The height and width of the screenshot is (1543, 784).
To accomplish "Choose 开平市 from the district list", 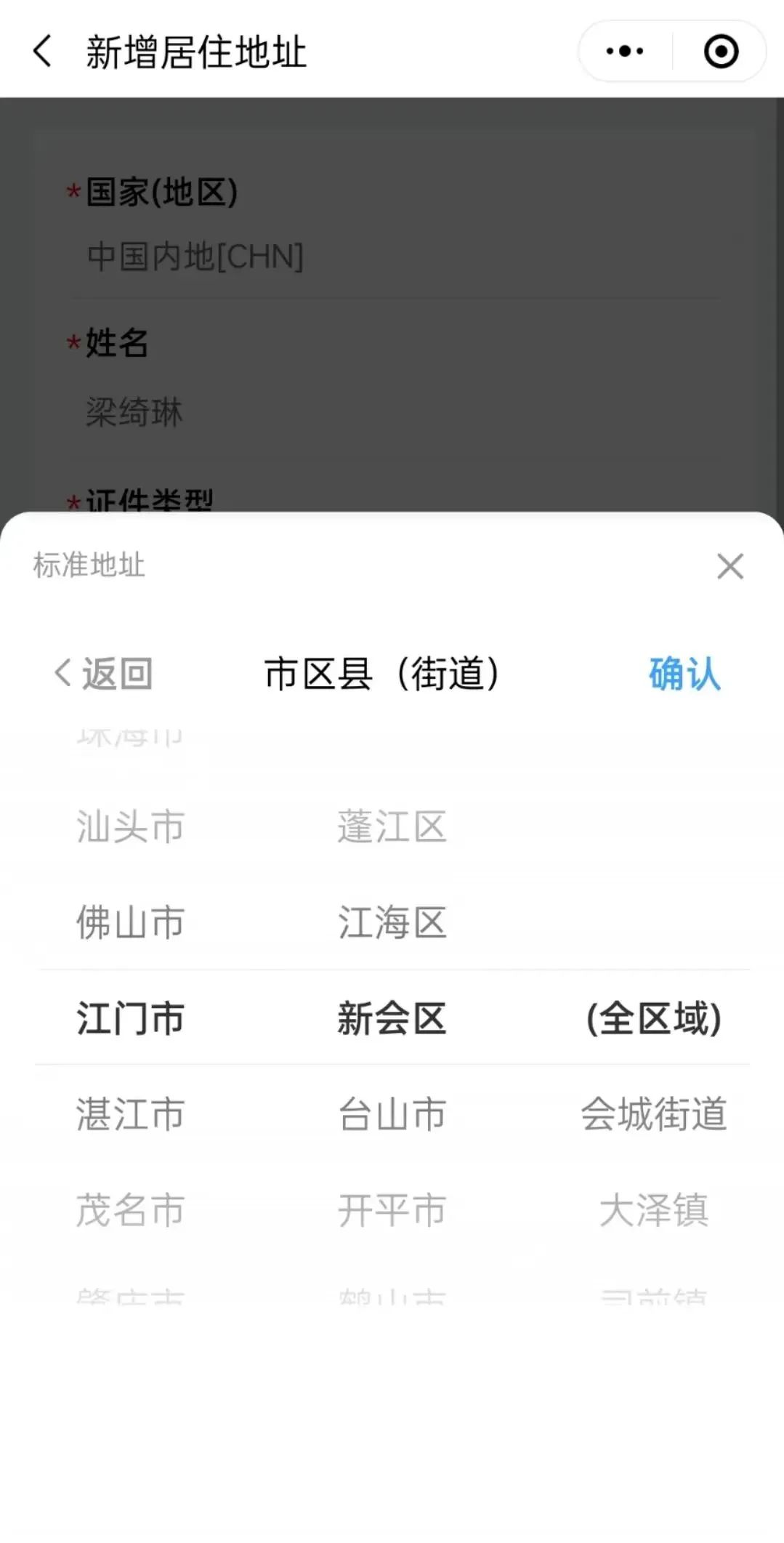I will click(x=392, y=1210).
